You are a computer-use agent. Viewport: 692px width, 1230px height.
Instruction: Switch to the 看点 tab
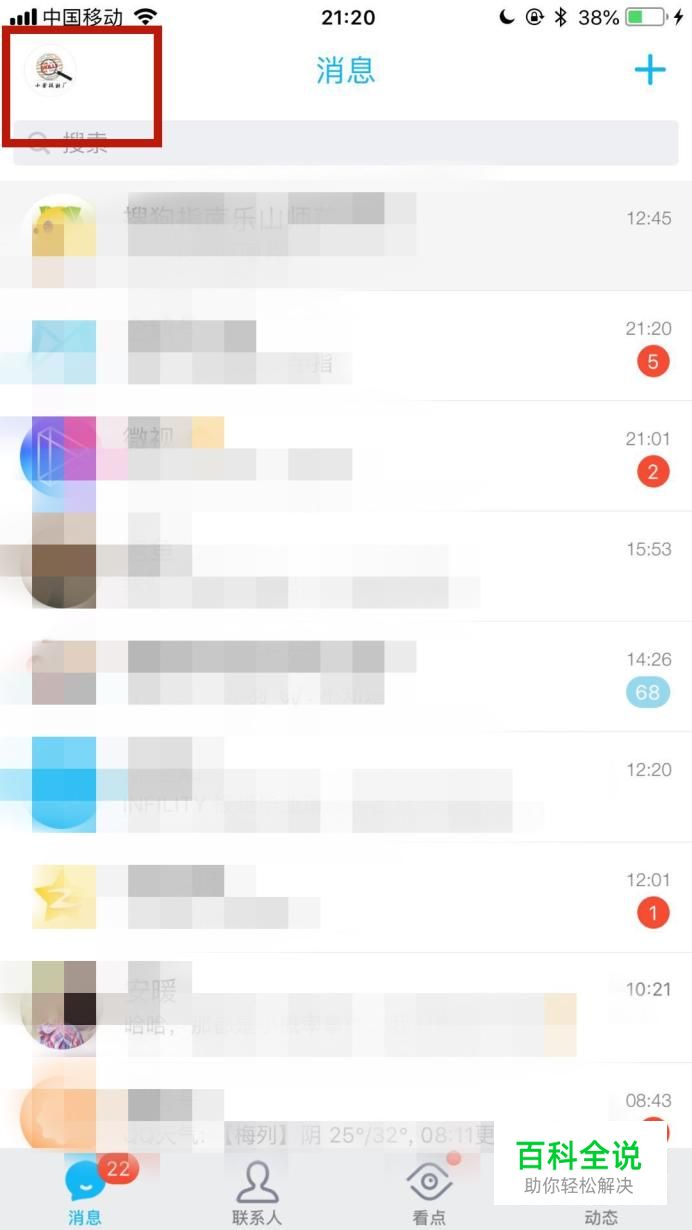pyautogui.click(x=430, y=1191)
